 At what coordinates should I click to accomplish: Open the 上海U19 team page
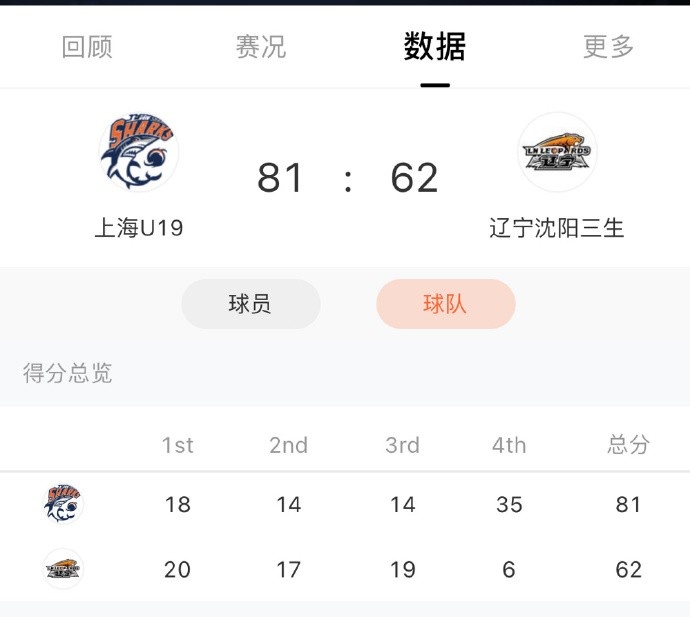[x=139, y=155]
